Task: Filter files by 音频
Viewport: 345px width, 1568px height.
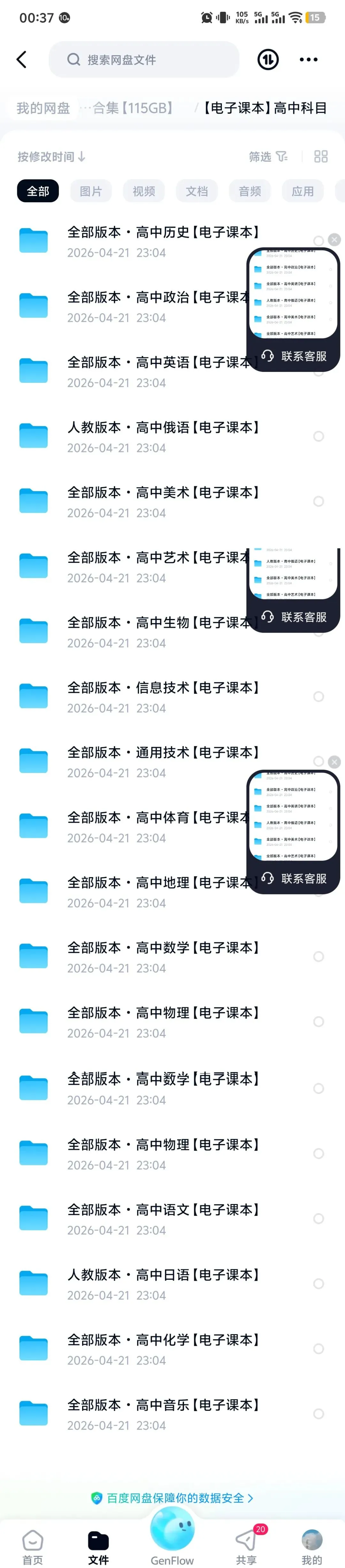Action: point(249,191)
